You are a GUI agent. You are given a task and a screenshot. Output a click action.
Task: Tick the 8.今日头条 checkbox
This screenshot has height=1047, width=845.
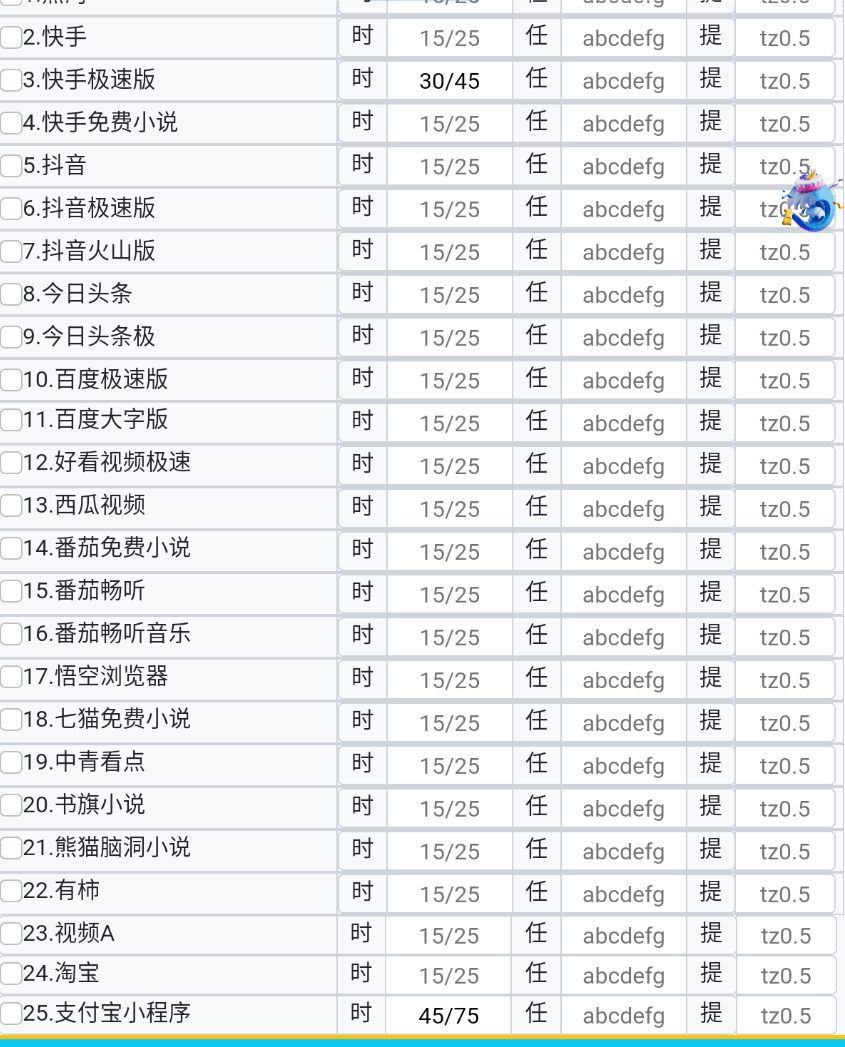tap(11, 294)
